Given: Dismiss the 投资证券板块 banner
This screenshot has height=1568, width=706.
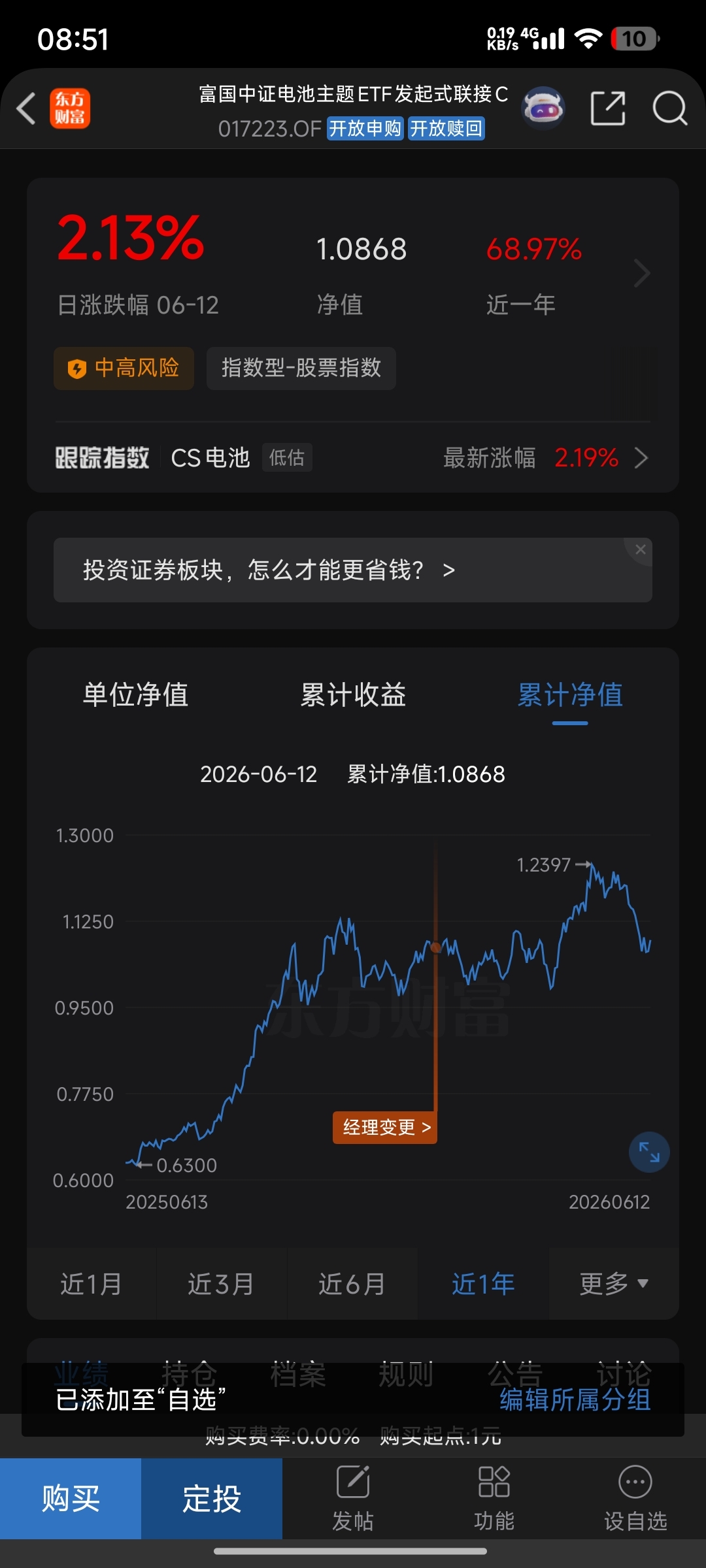Looking at the screenshot, I should [x=640, y=549].
